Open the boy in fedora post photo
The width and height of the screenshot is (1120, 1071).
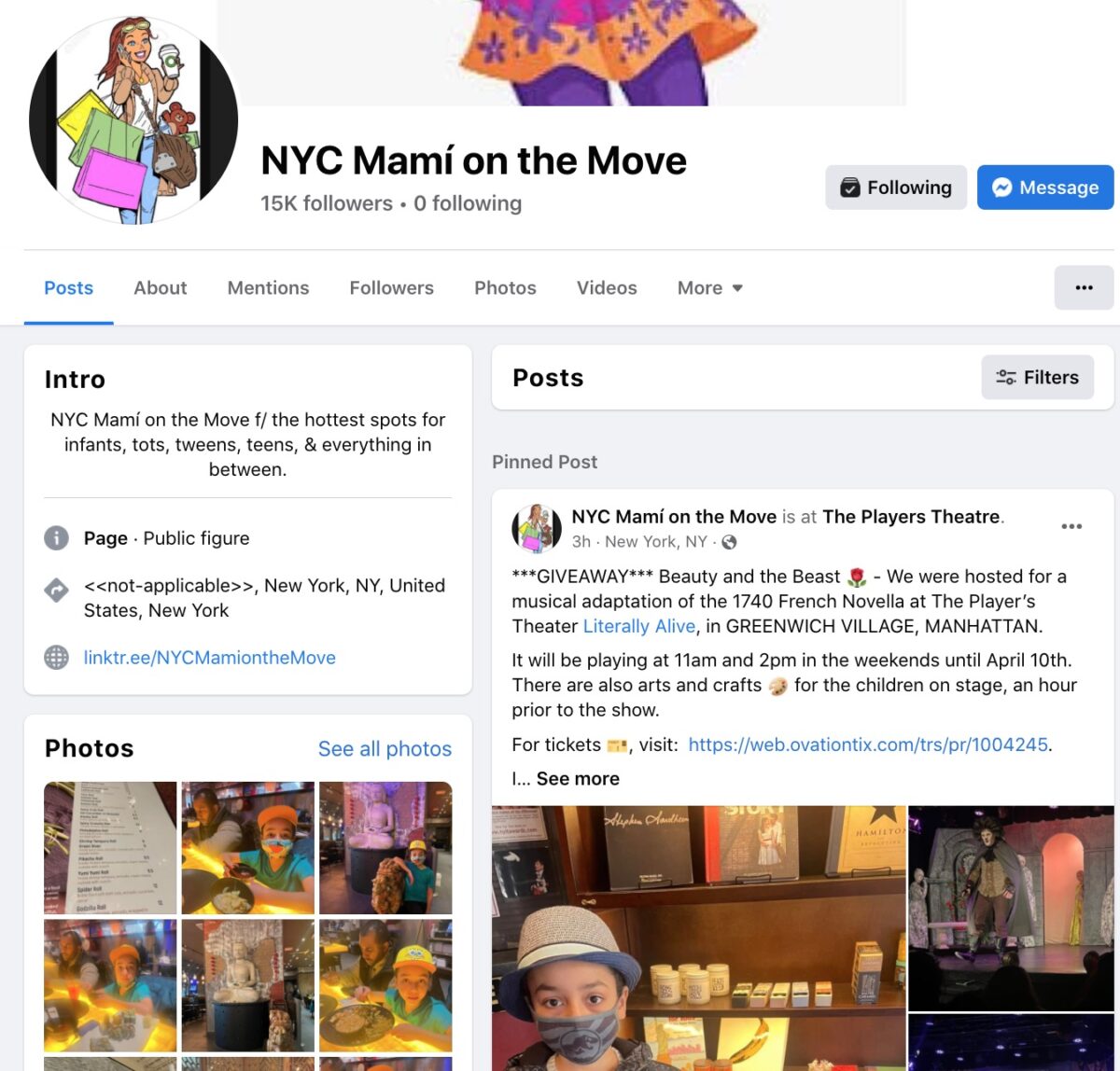coord(698,938)
